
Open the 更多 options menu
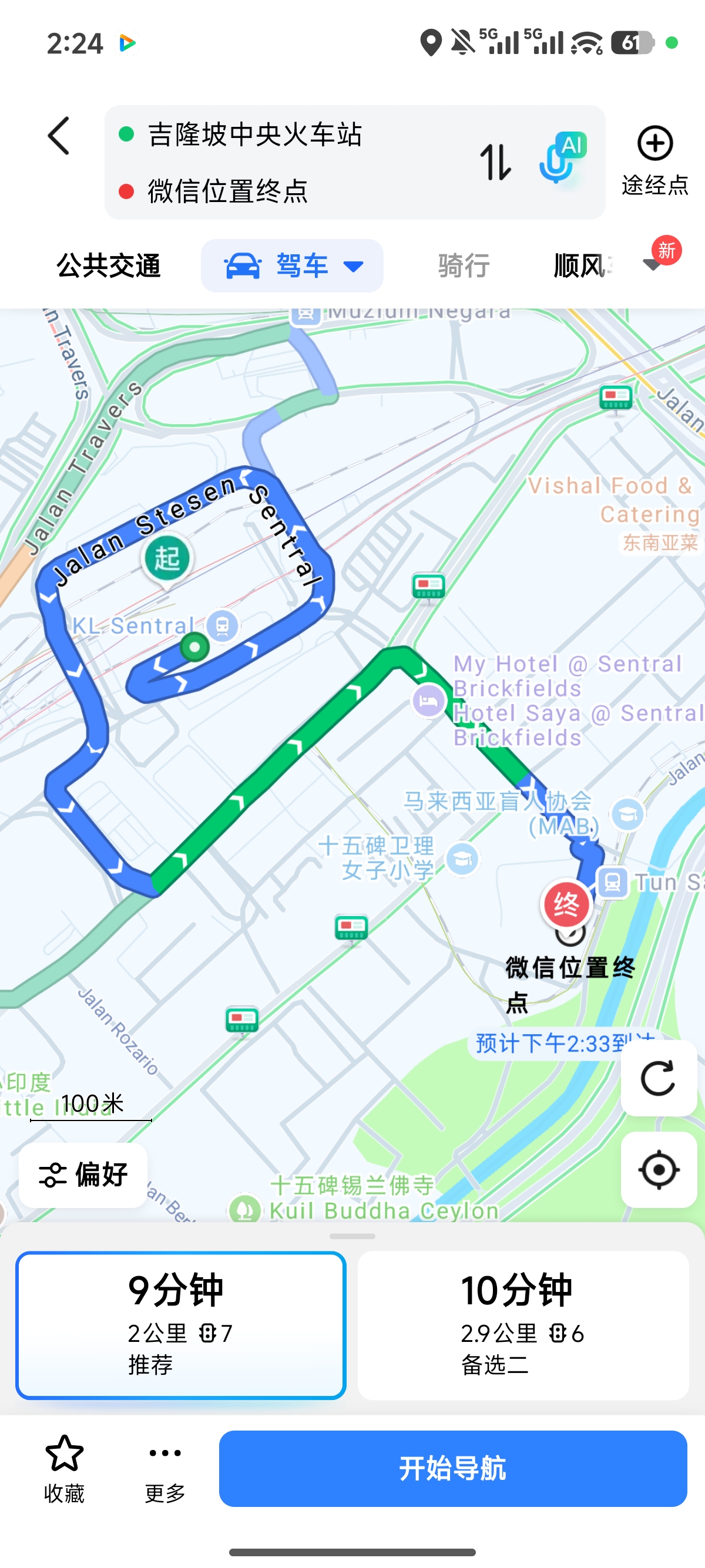point(164,1469)
